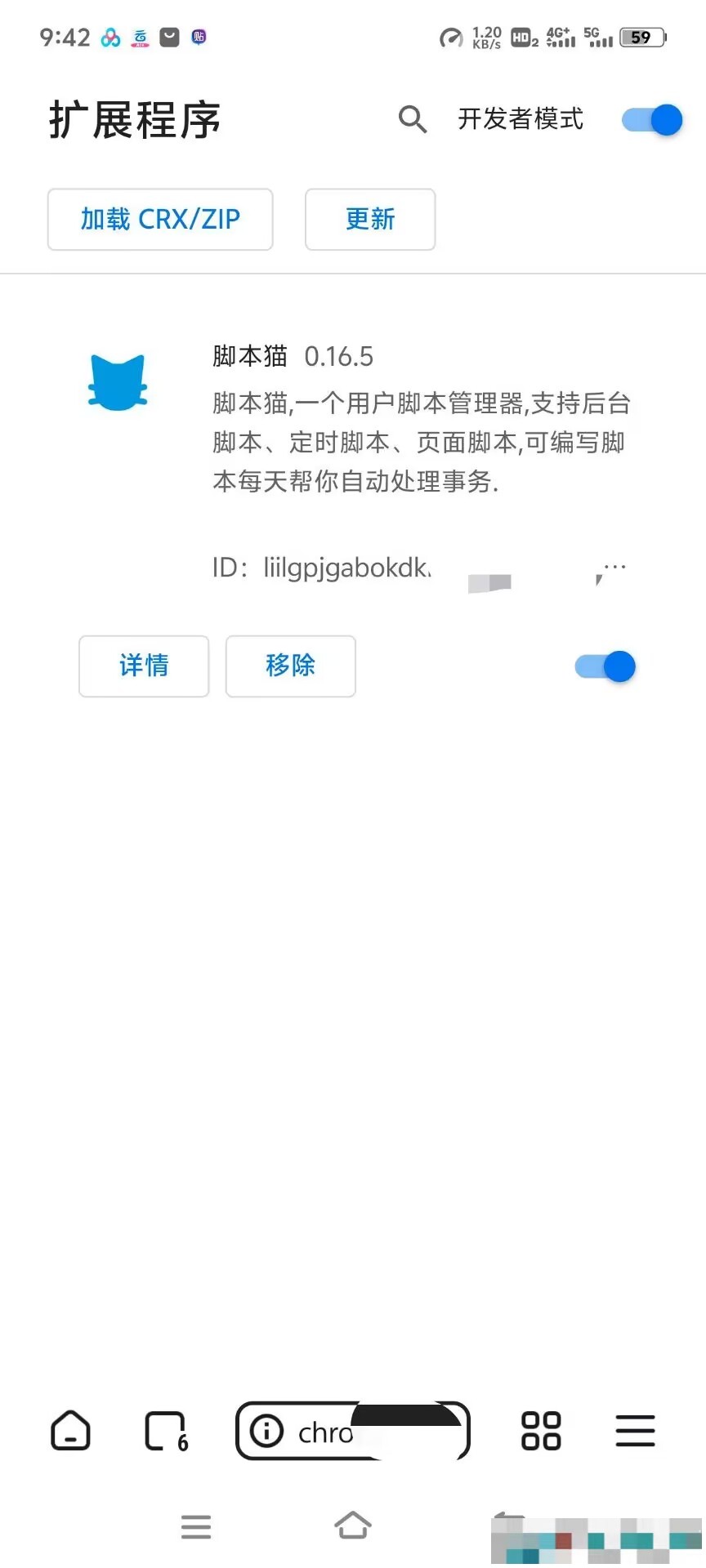706x1568 pixels.
Task: Go to the browser home page
Action: coord(71,1431)
